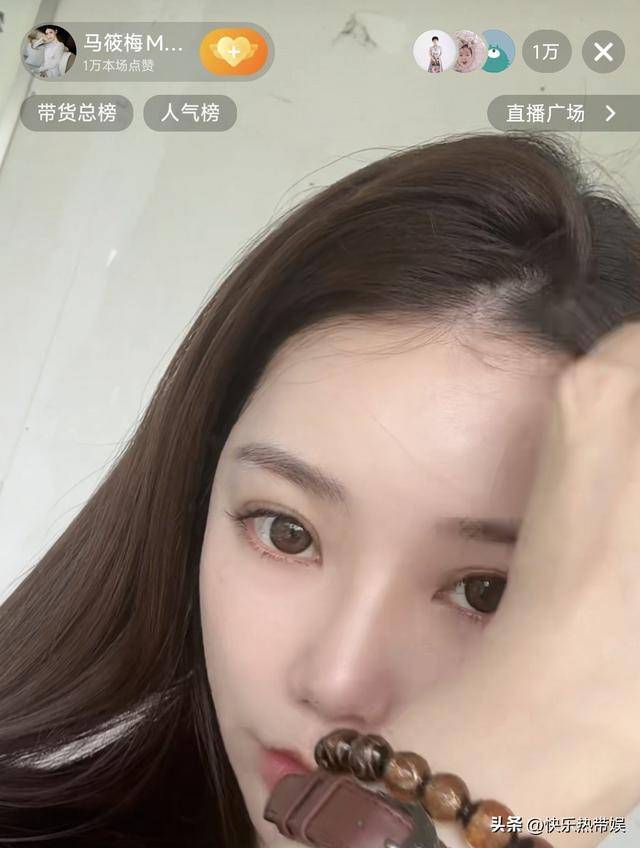This screenshot has width=640, height=848.
Task: Open the first top viewer avatar
Action: click(x=434, y=52)
